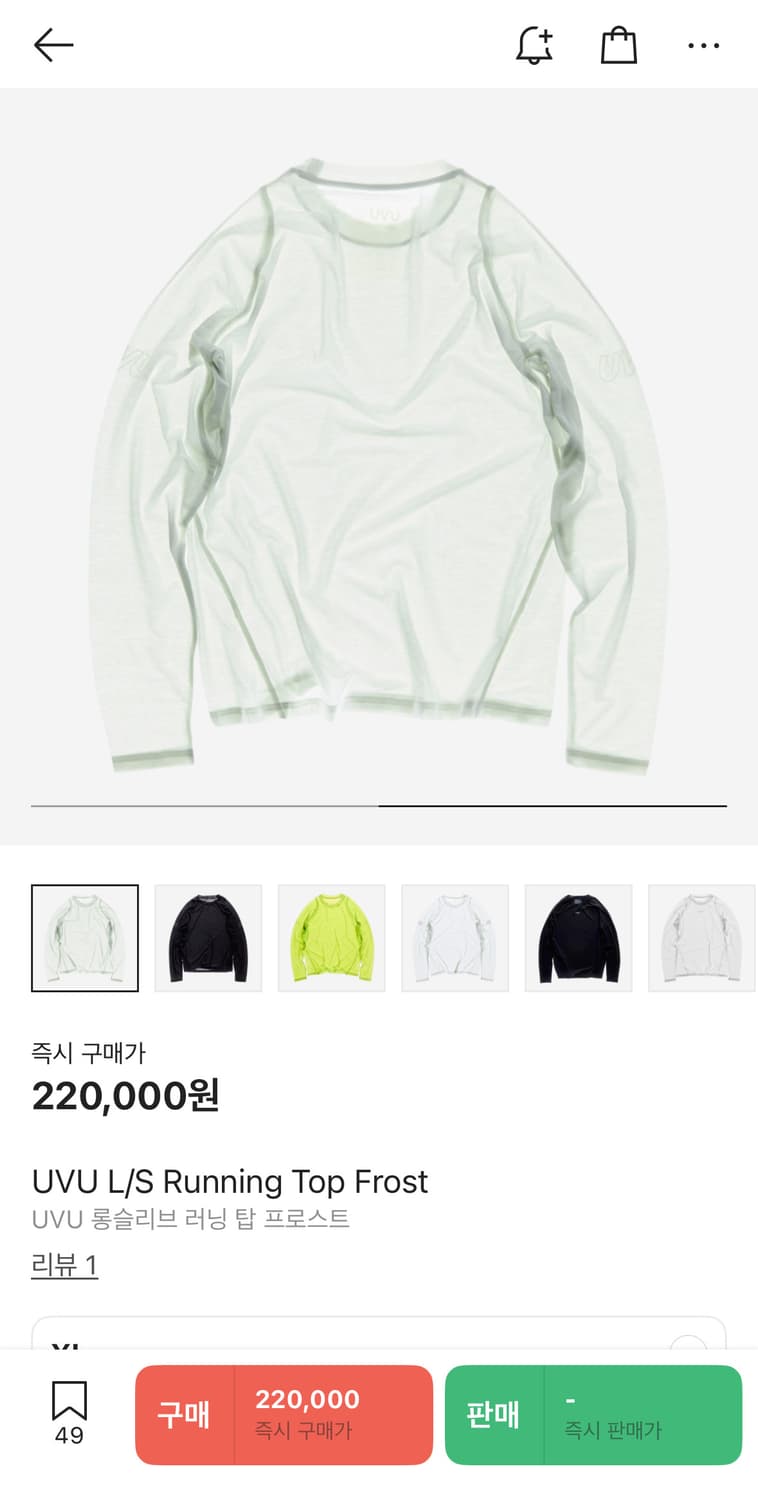Open the three-dot overflow menu
This screenshot has width=758, height=1500.
[704, 45]
